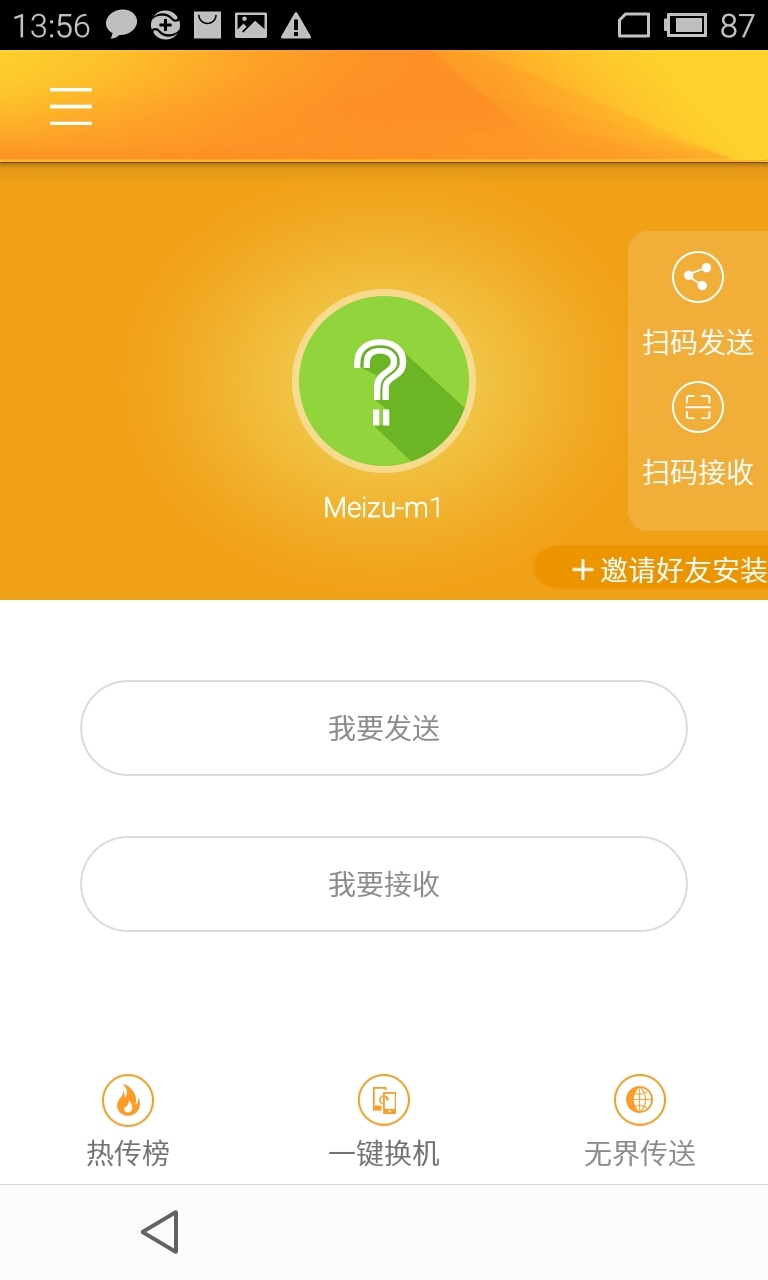Tap 我要发送 to start sending files
This screenshot has height=1280, width=768.
(383, 727)
